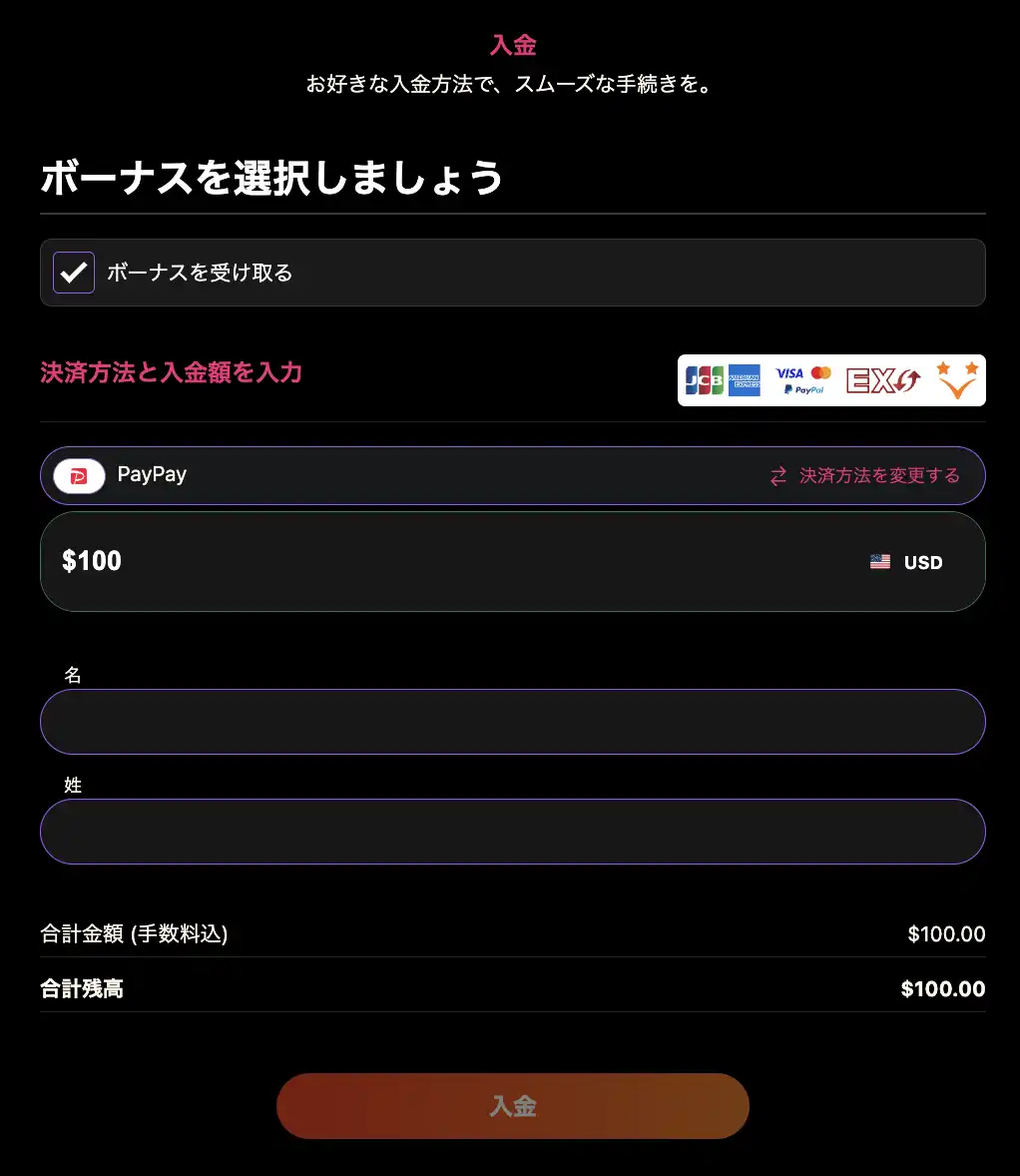
Task: Focus the 名 first name field
Action: (x=512, y=722)
